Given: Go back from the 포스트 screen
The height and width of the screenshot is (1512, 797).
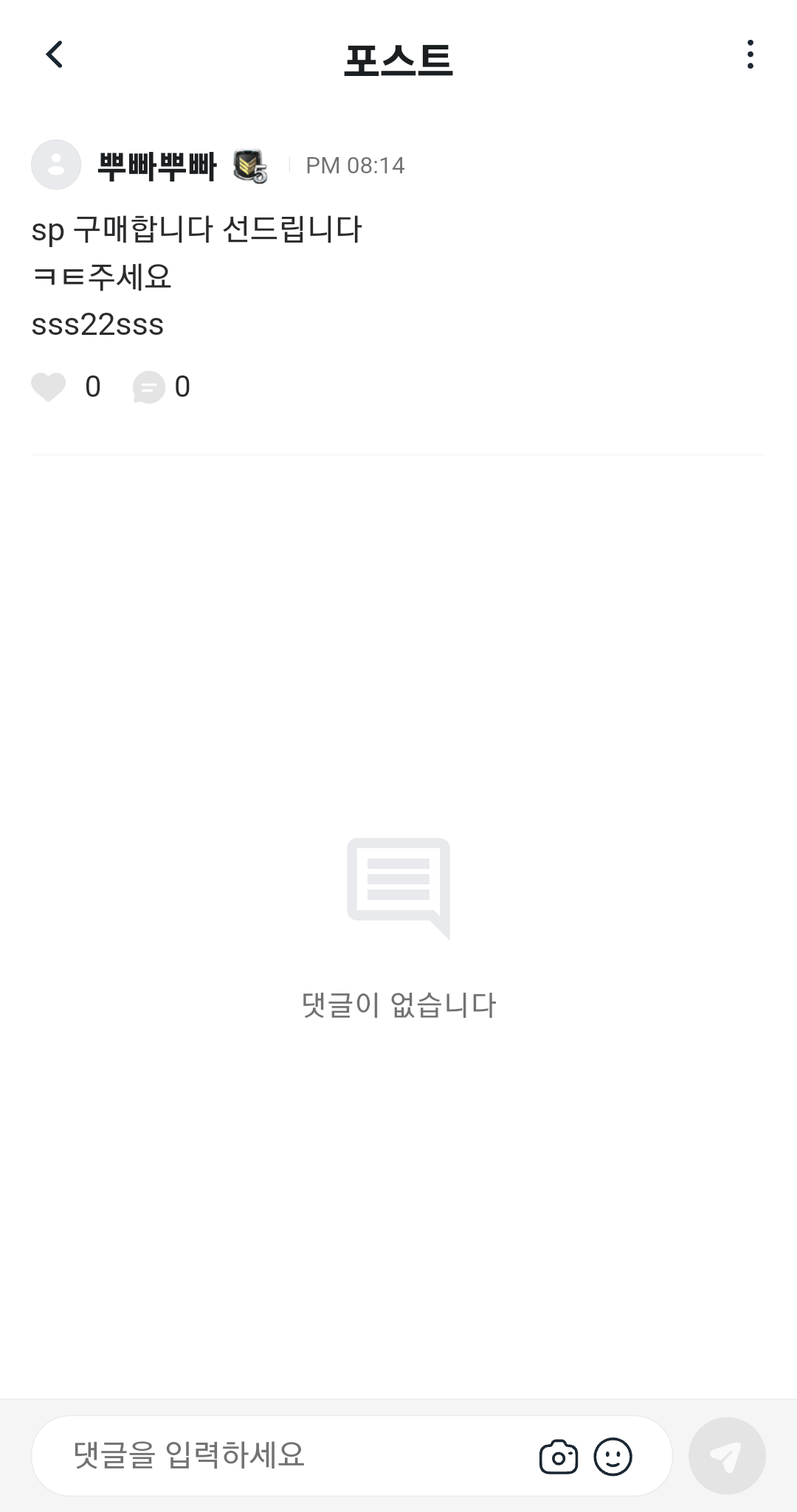Looking at the screenshot, I should coord(54,55).
